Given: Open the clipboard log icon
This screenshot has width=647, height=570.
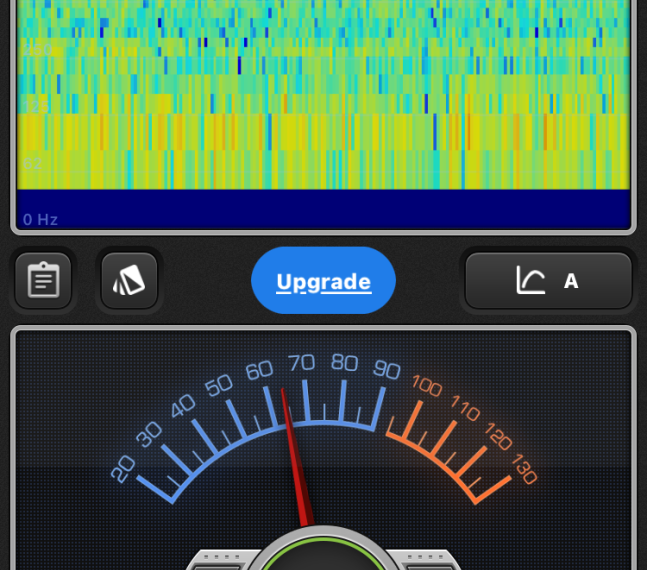Looking at the screenshot, I should point(43,281).
